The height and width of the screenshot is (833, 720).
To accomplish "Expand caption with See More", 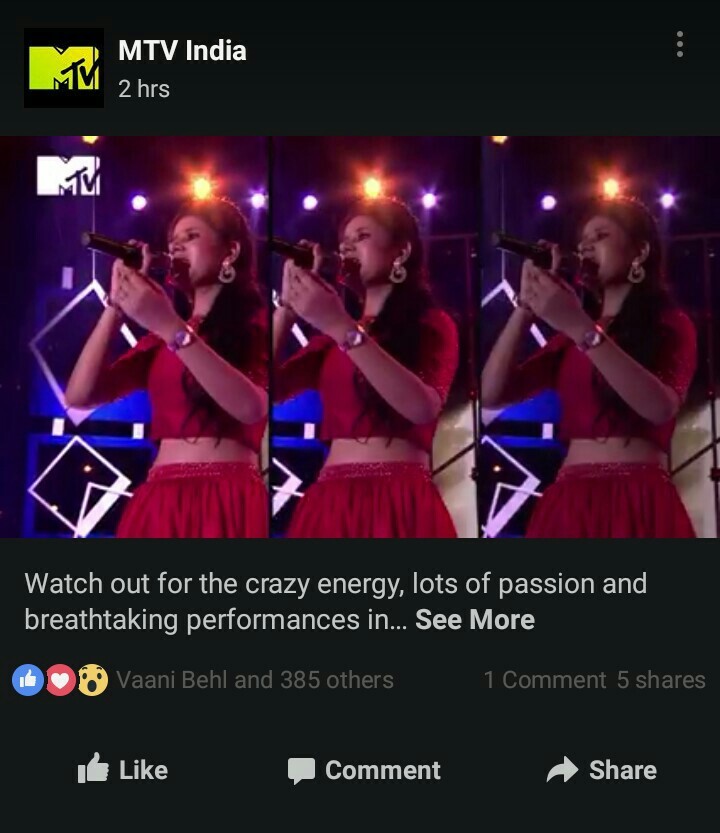I will pyautogui.click(x=475, y=620).
